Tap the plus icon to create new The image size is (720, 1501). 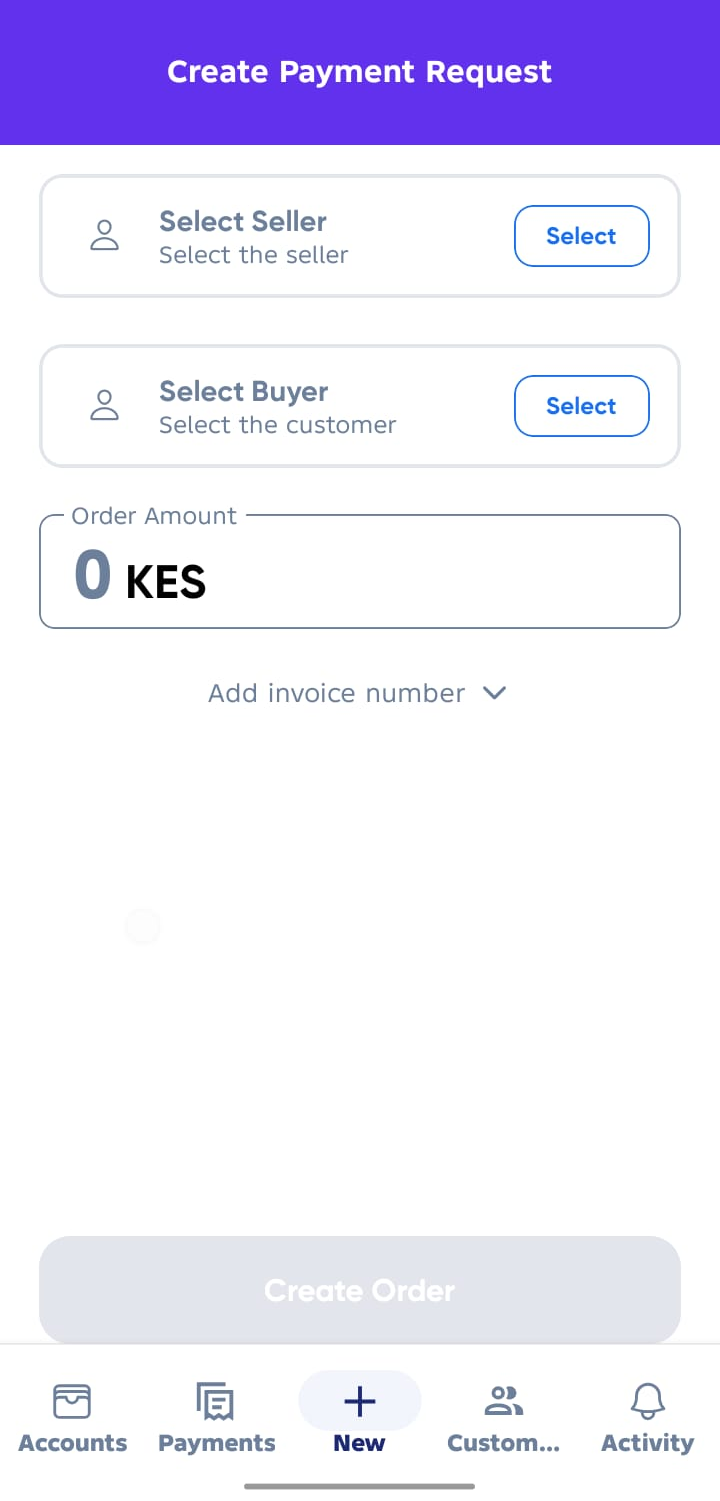(359, 1401)
